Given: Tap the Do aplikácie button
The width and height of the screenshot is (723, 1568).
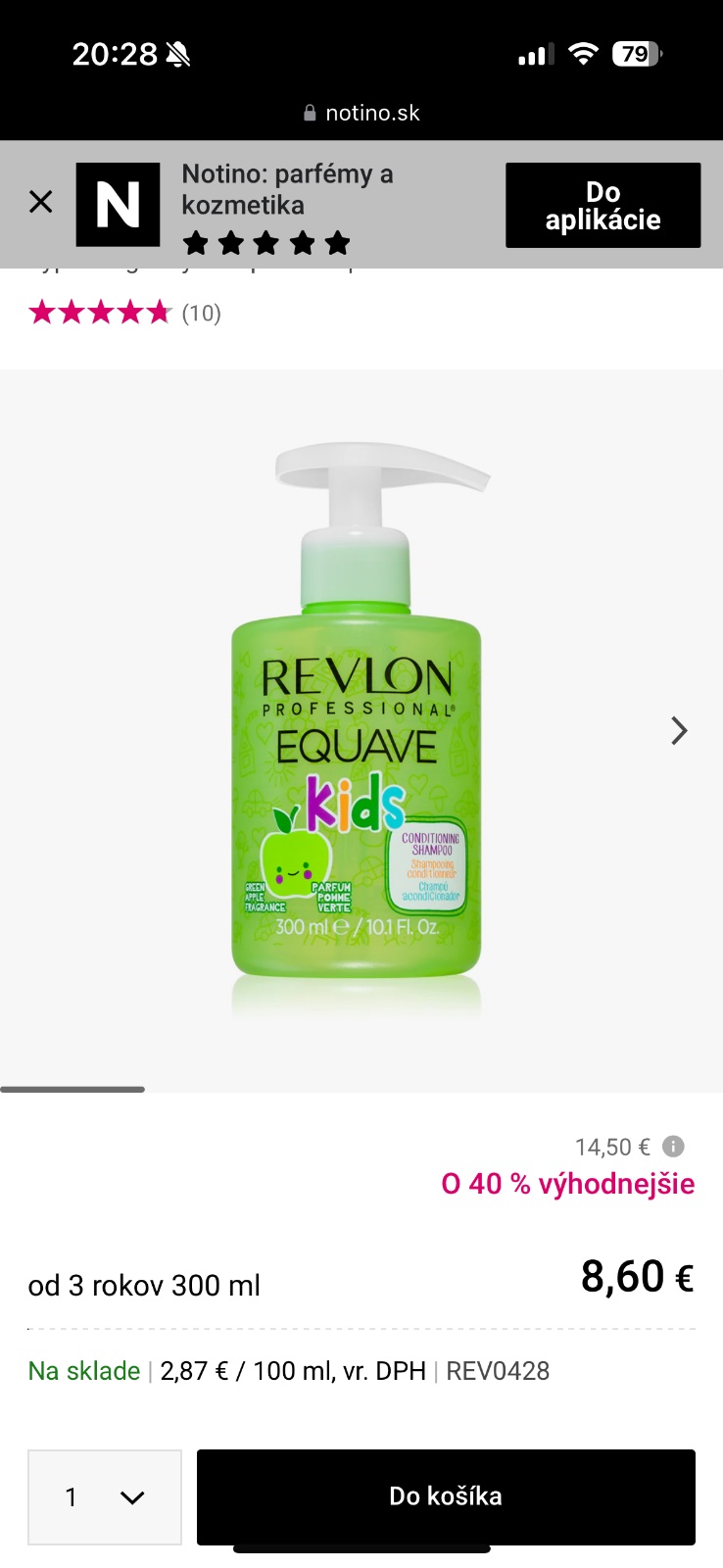Looking at the screenshot, I should tap(602, 206).
